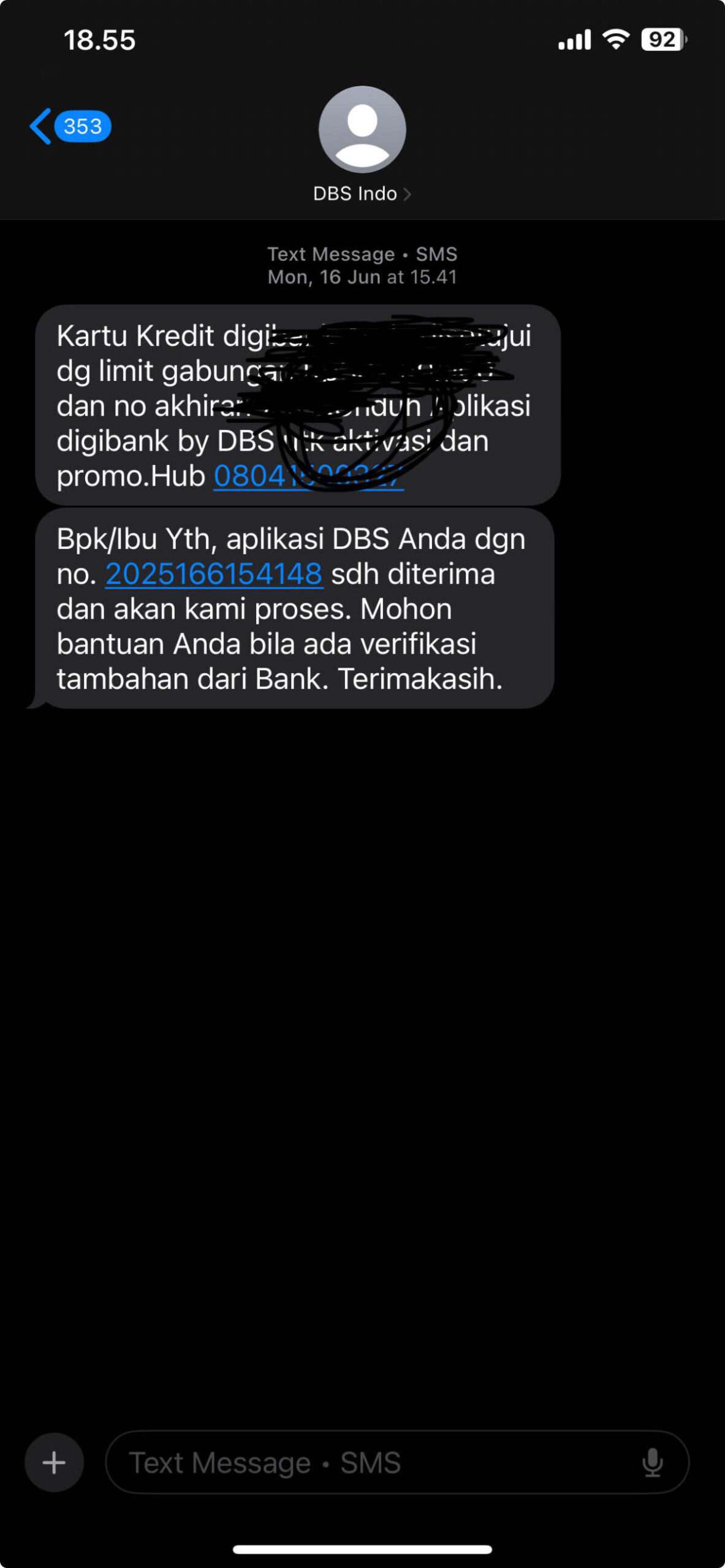725x1568 pixels.
Task: Go back to the messages list
Action: pyautogui.click(x=70, y=126)
